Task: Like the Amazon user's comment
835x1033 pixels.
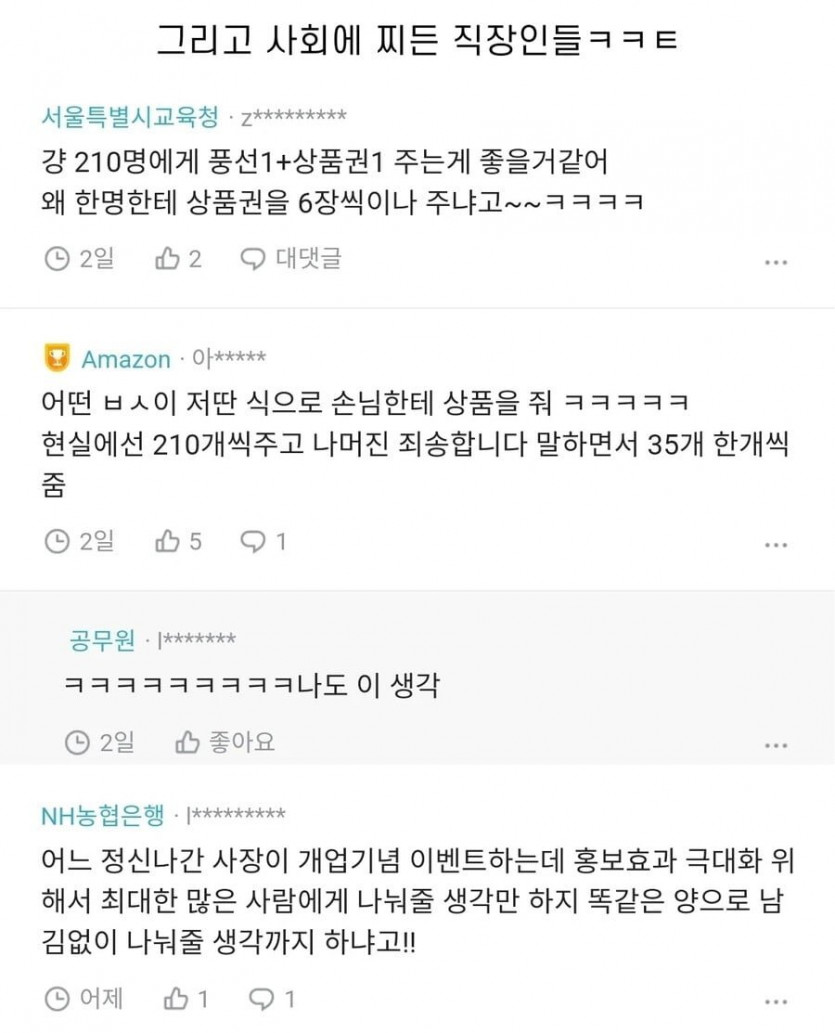Action: click(178, 542)
